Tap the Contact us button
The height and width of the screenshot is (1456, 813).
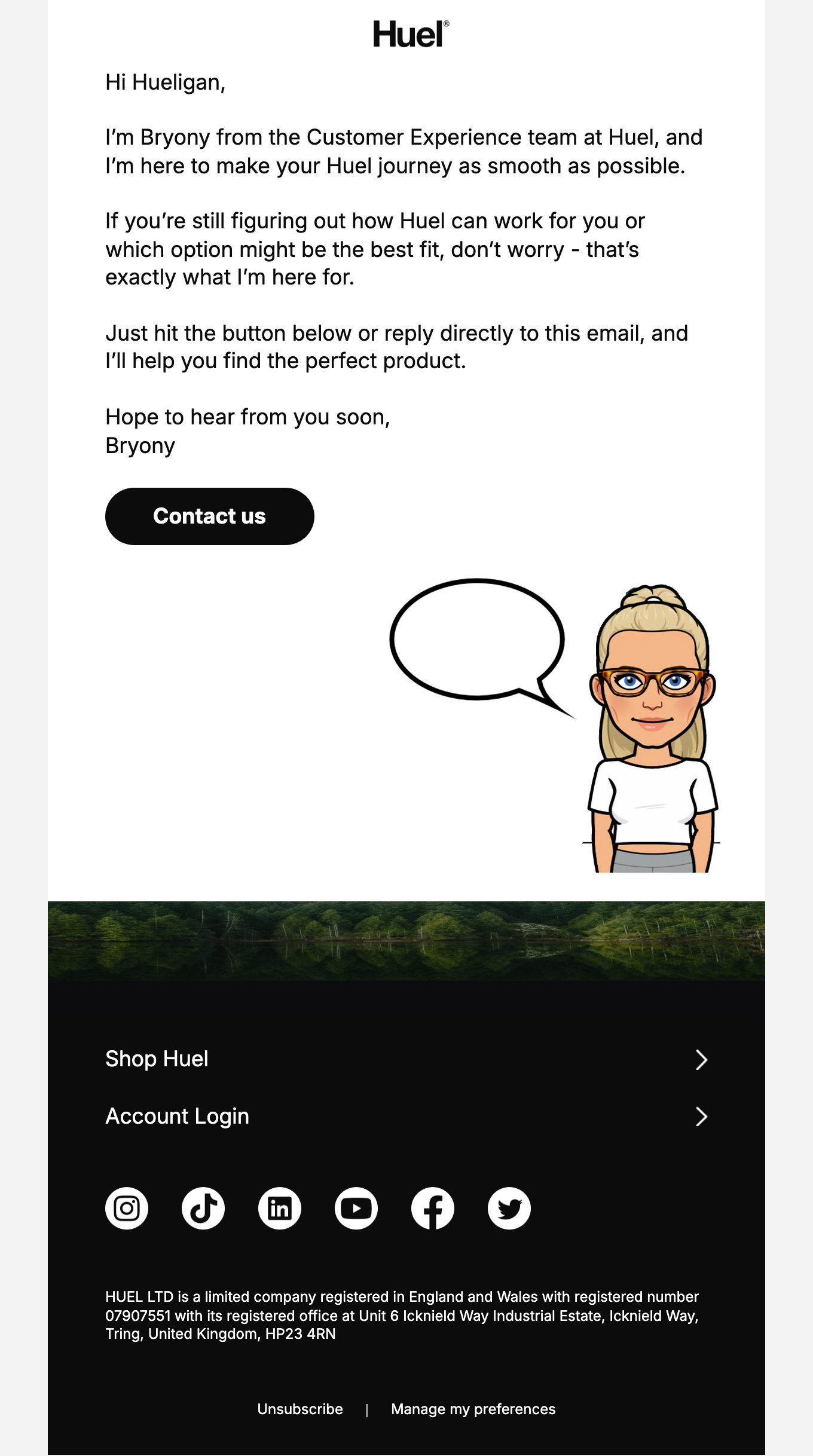[x=209, y=516]
